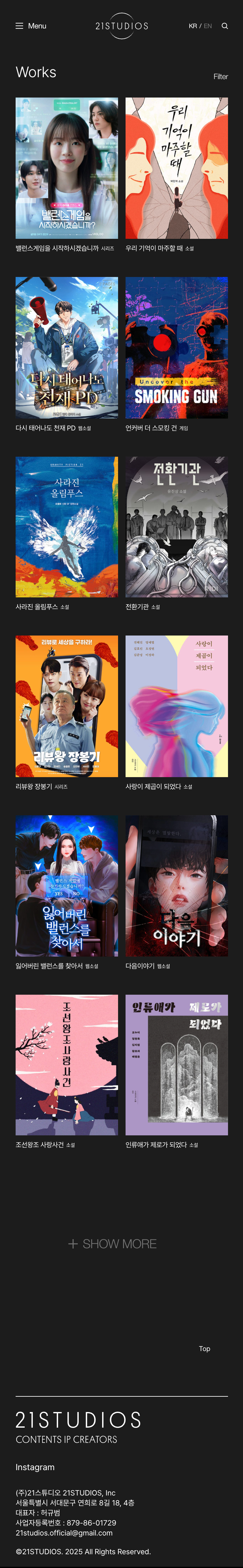Open 사랑이 제곱이 되었다 novel card
The image size is (243, 1568).
pyautogui.click(x=177, y=706)
